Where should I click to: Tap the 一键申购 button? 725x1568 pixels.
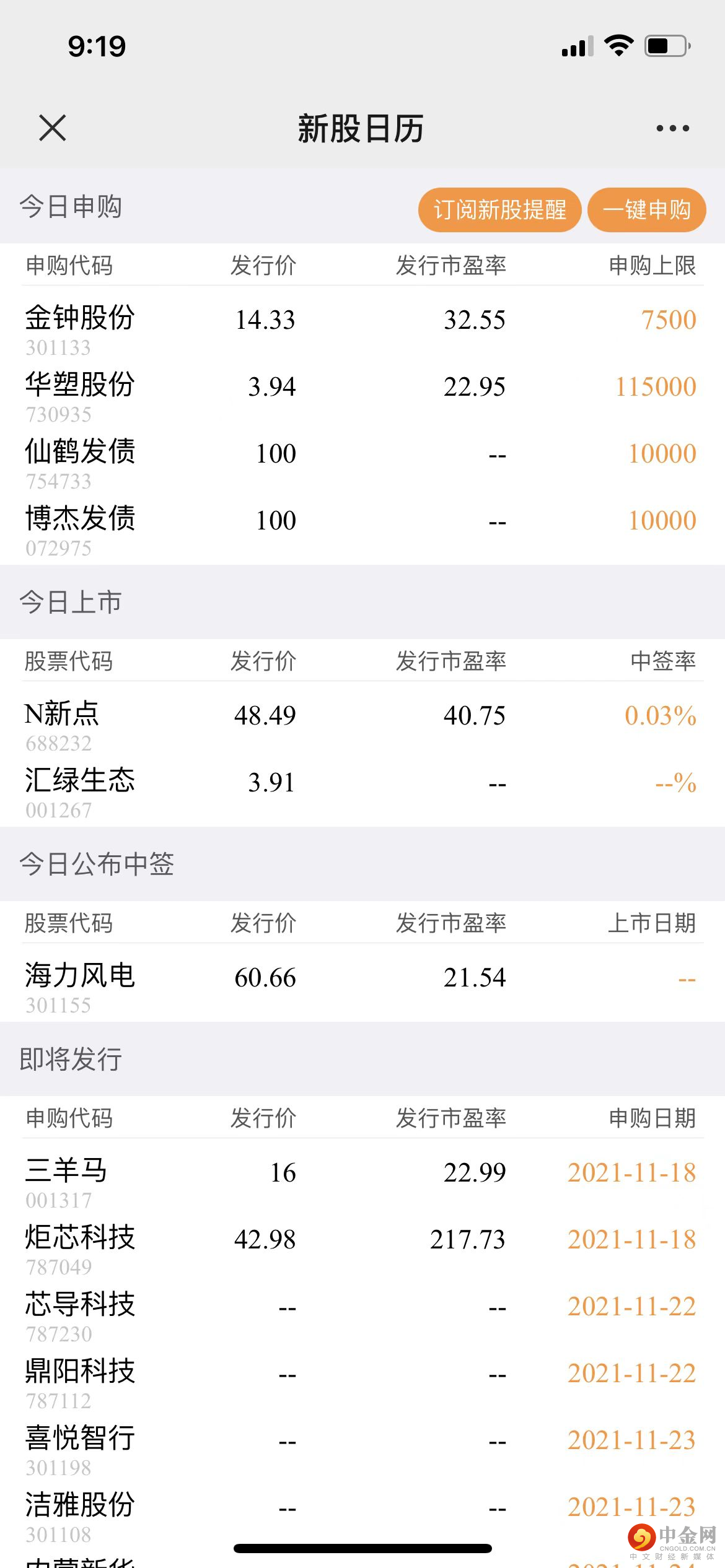point(646,210)
